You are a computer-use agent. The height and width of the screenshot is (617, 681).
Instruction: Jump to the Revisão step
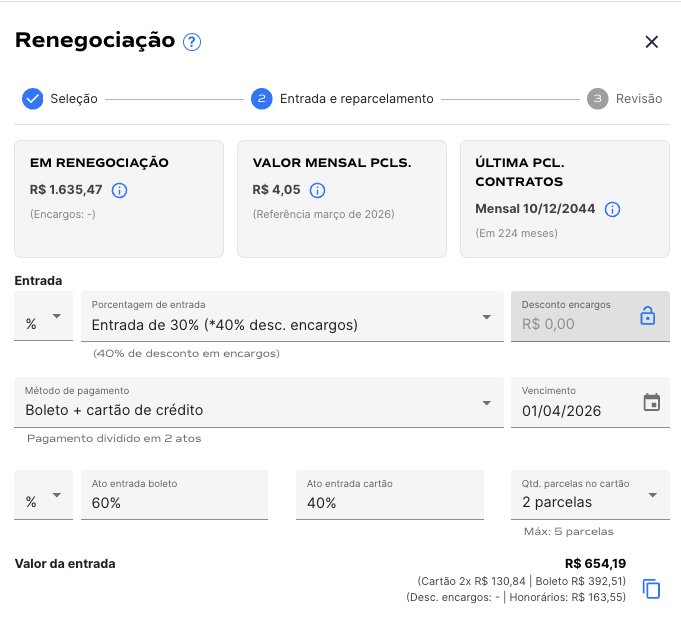coord(625,99)
